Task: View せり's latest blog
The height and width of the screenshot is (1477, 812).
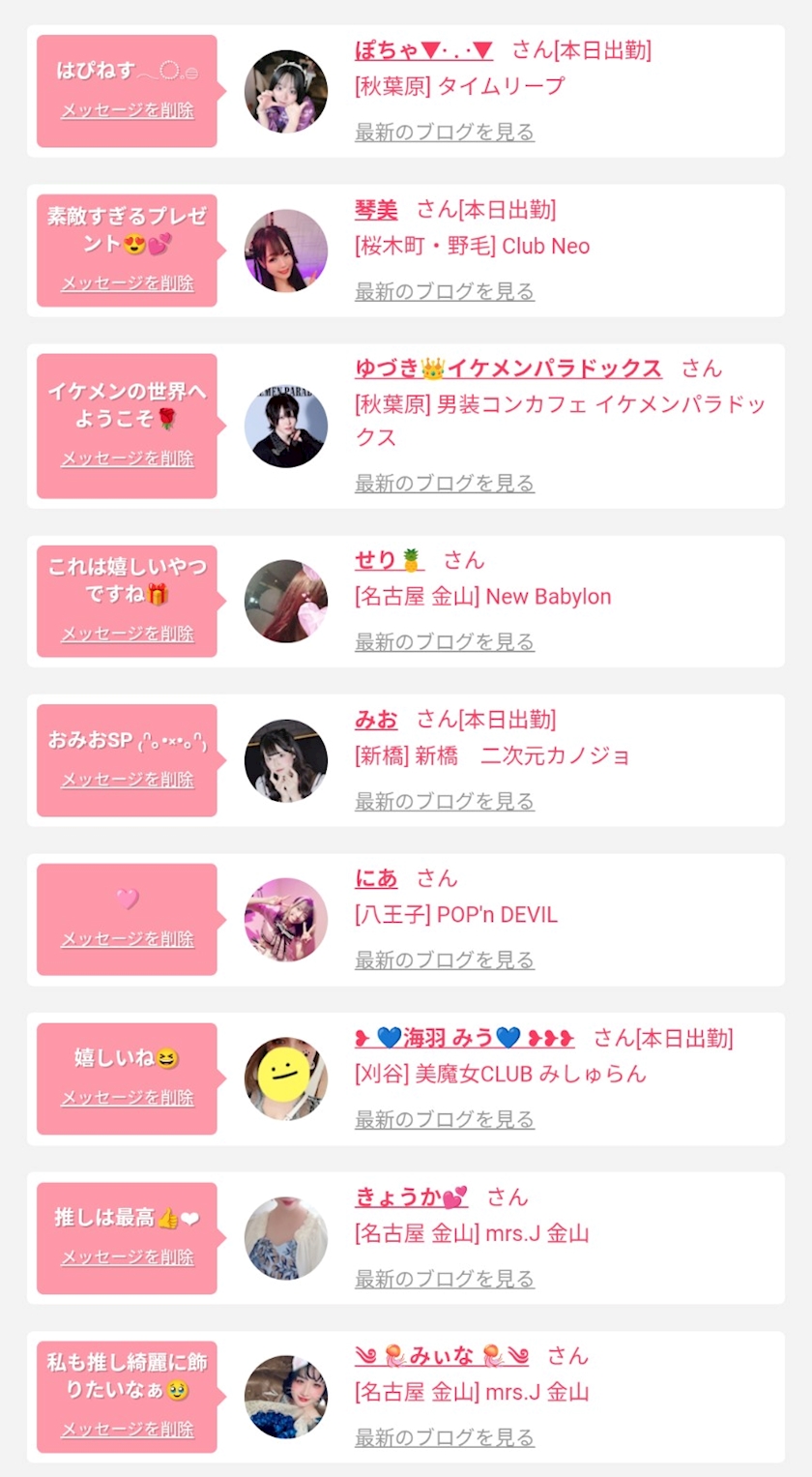Action: tap(445, 641)
